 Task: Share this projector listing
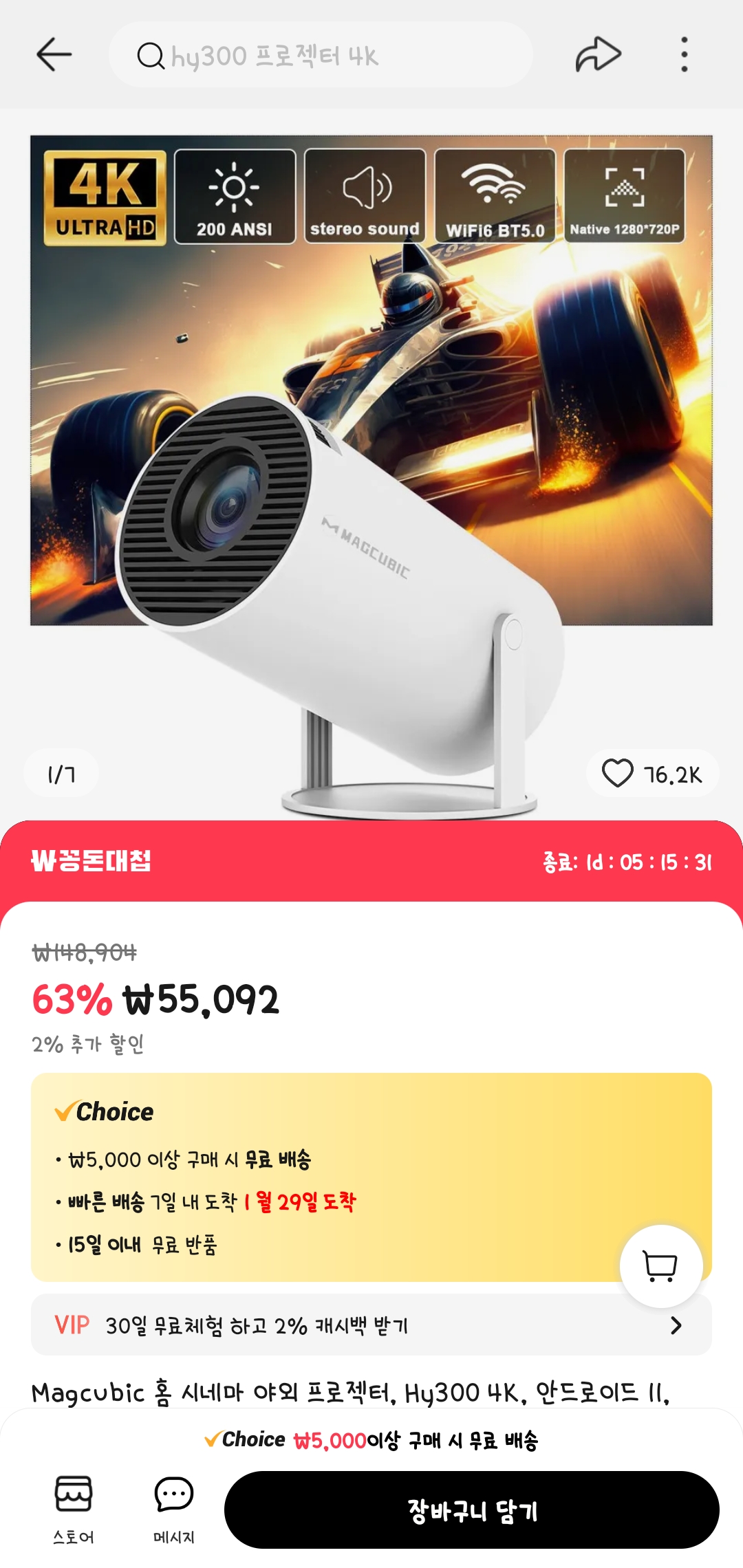[598, 55]
